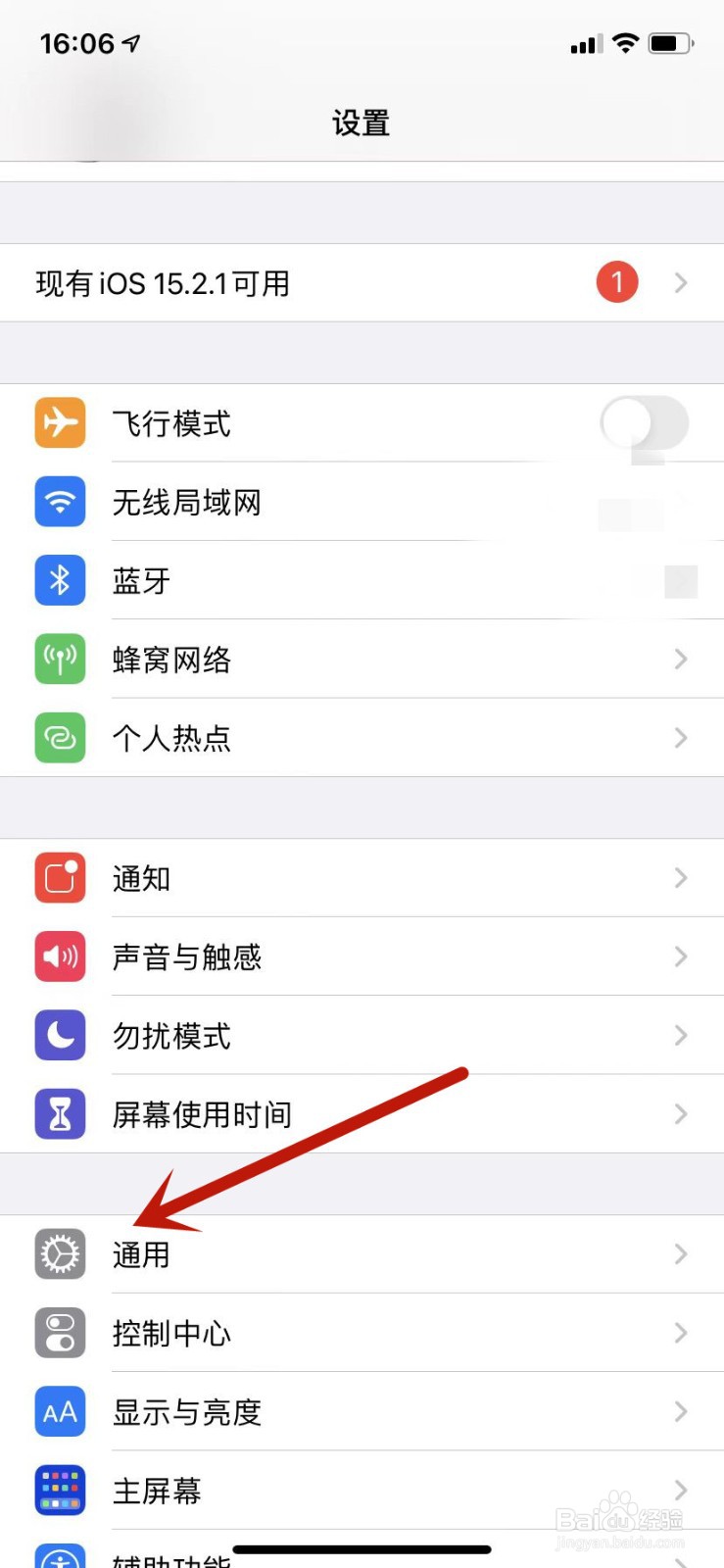Open Home Screen (主屏幕) via its icon
The width and height of the screenshot is (724, 1568).
tap(60, 1490)
